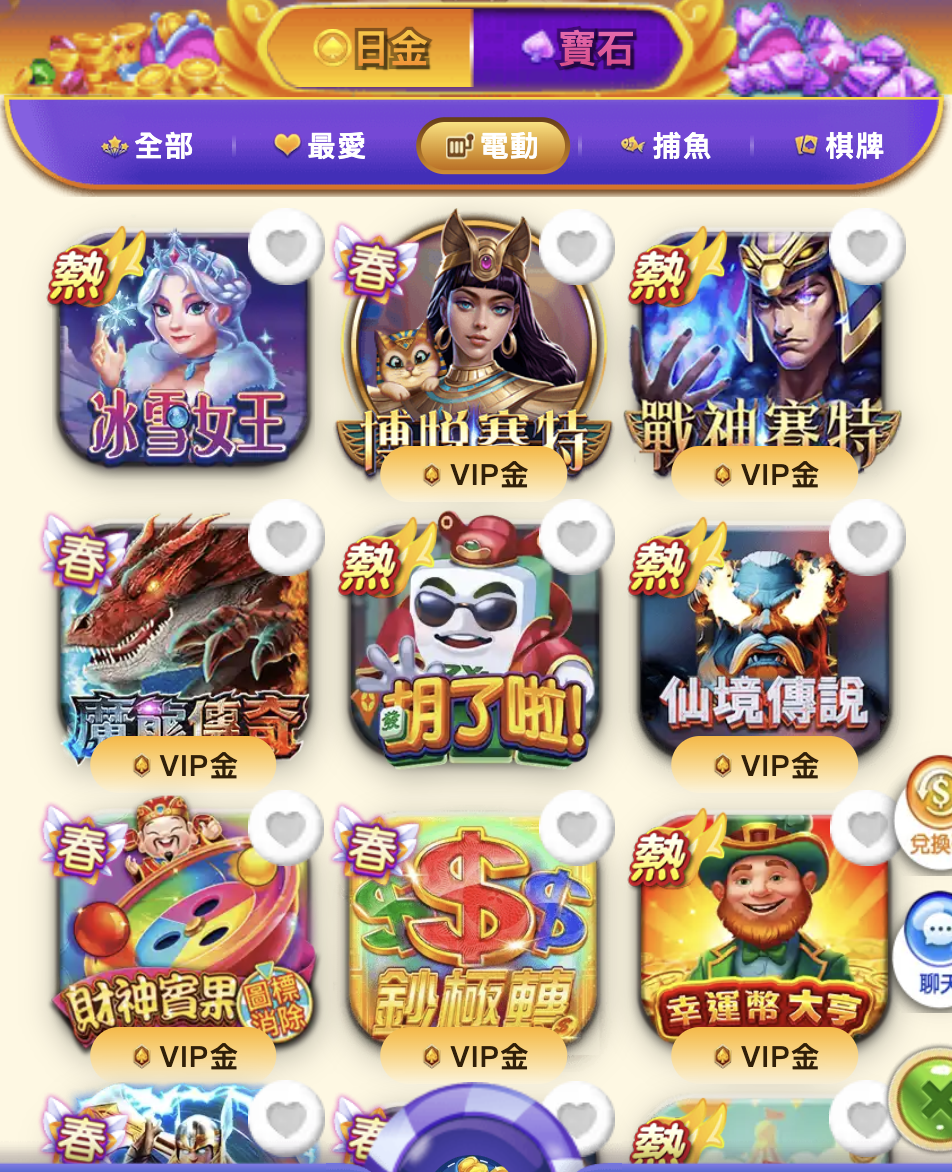Open the 最愛 favorites category
The image size is (952, 1172).
(x=320, y=147)
